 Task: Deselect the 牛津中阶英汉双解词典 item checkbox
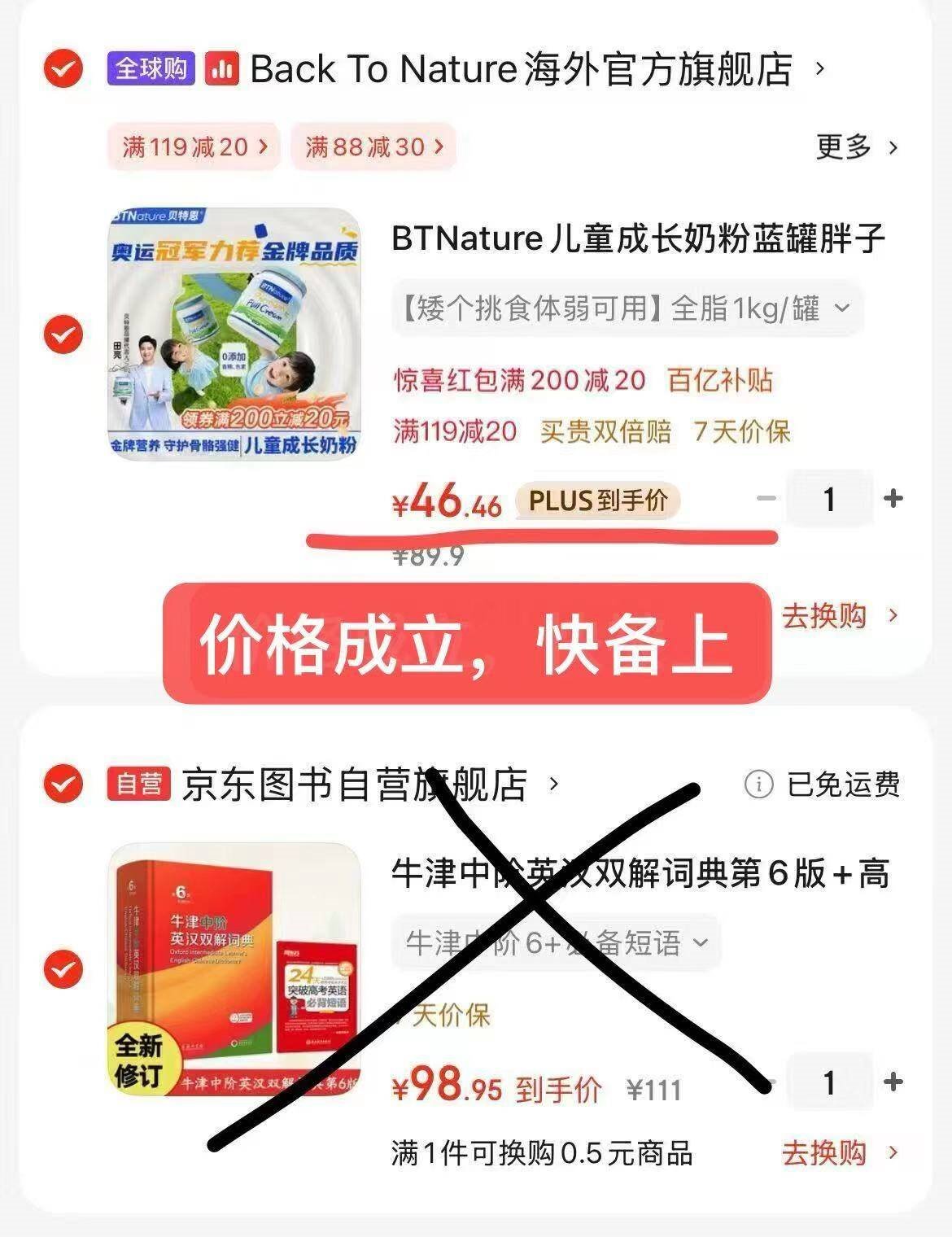pyautogui.click(x=63, y=969)
